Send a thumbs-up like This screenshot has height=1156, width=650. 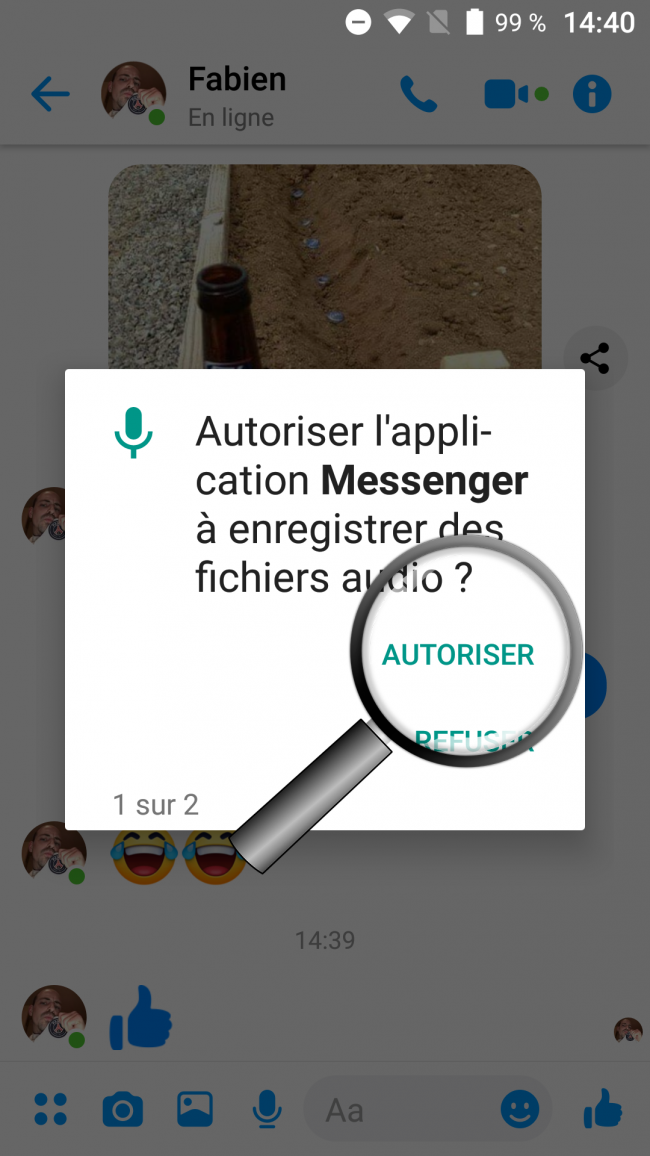[602, 1107]
